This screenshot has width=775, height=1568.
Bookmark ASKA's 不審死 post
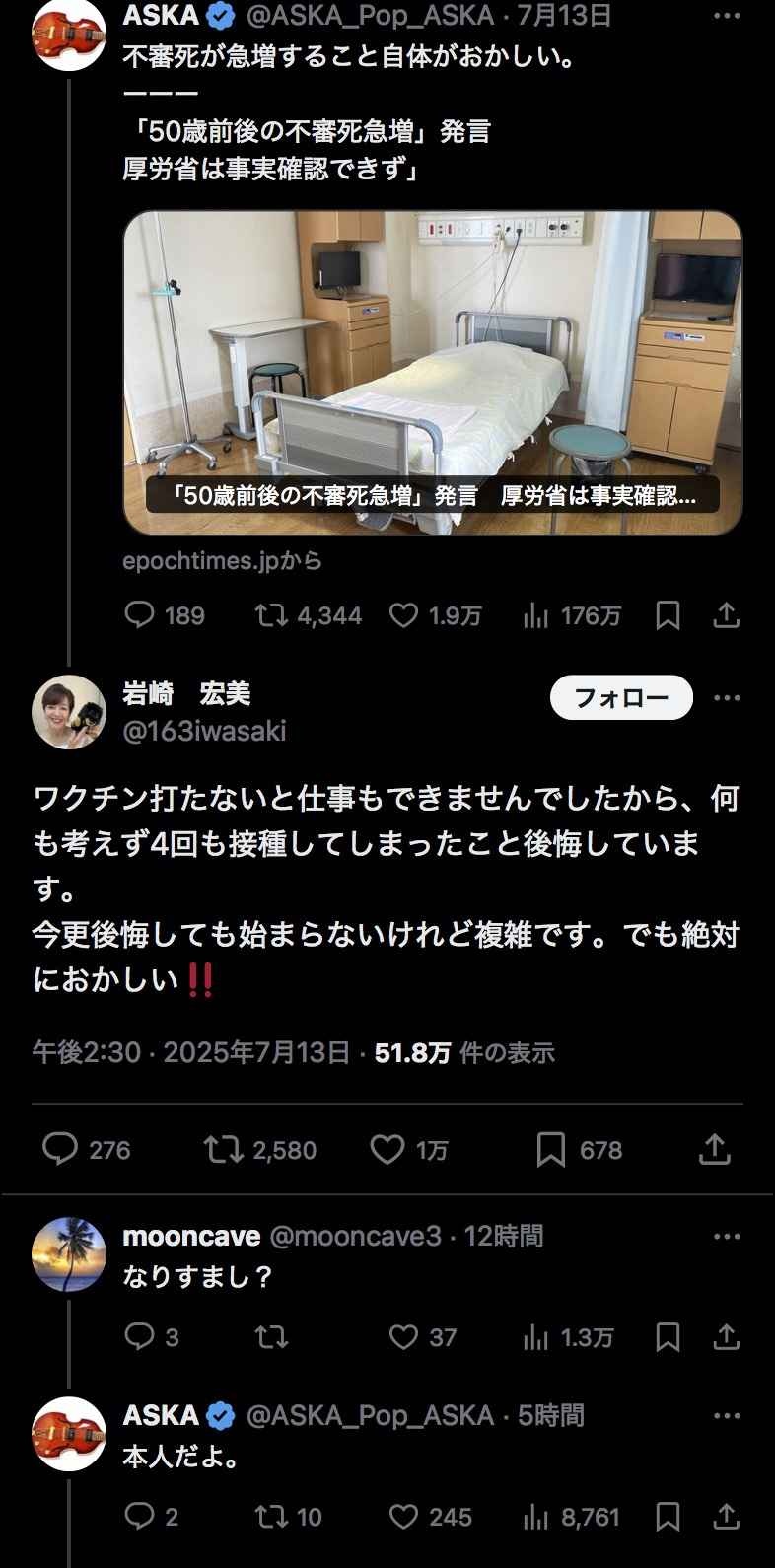(x=668, y=615)
